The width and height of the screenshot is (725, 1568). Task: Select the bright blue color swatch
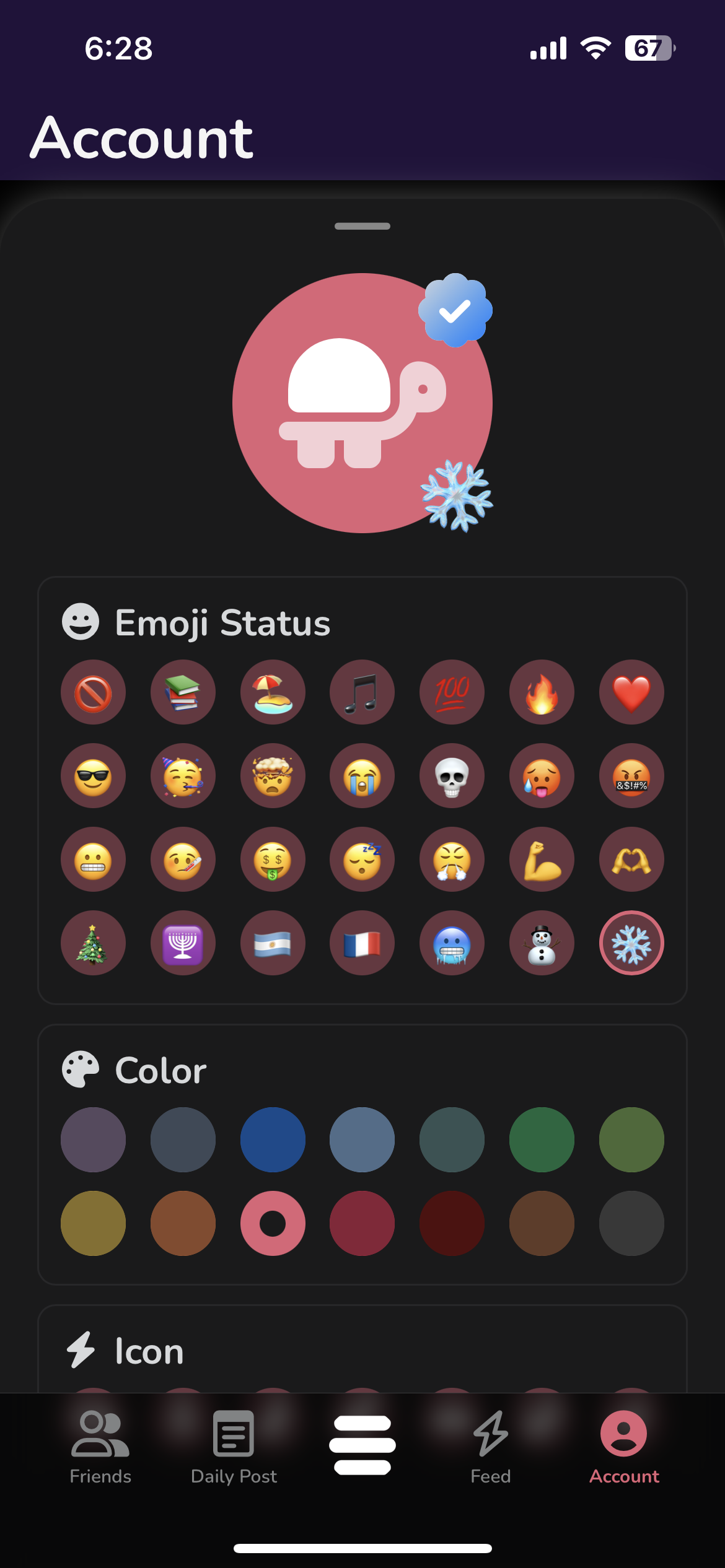pos(272,1139)
